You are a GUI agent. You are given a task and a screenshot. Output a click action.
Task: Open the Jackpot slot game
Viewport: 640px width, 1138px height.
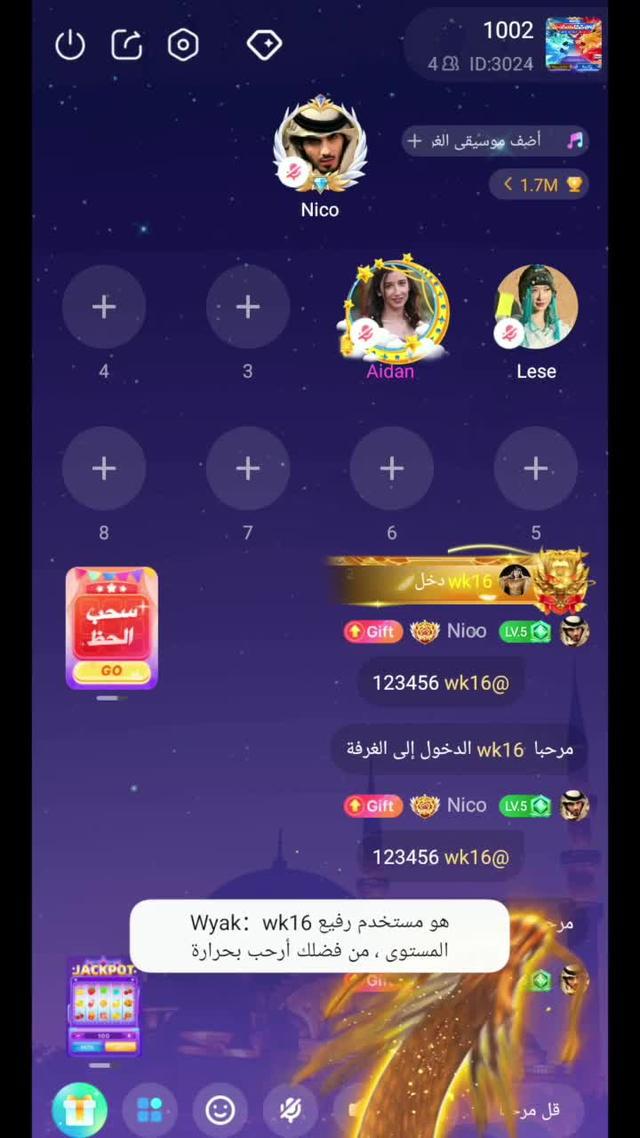(x=104, y=1008)
